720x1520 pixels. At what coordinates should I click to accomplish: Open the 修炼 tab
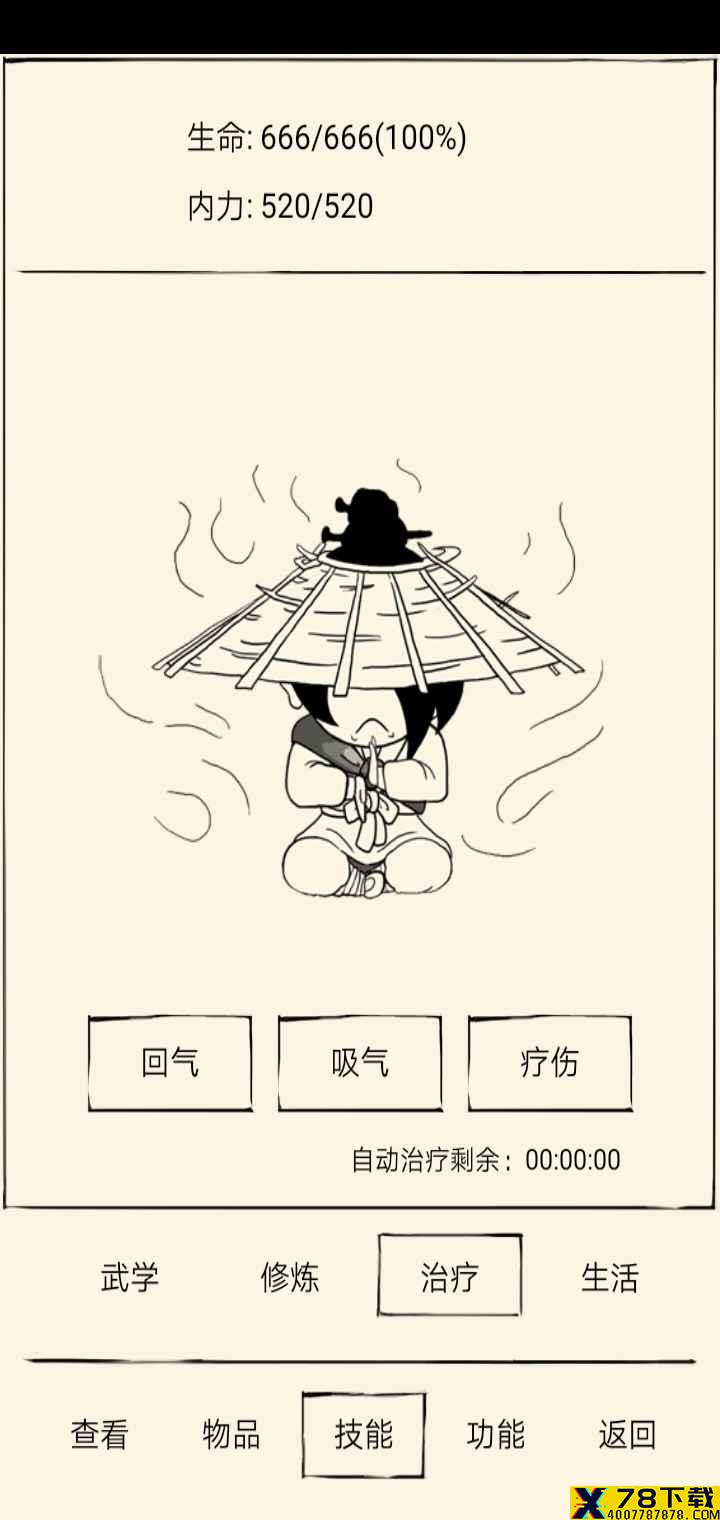click(290, 1277)
